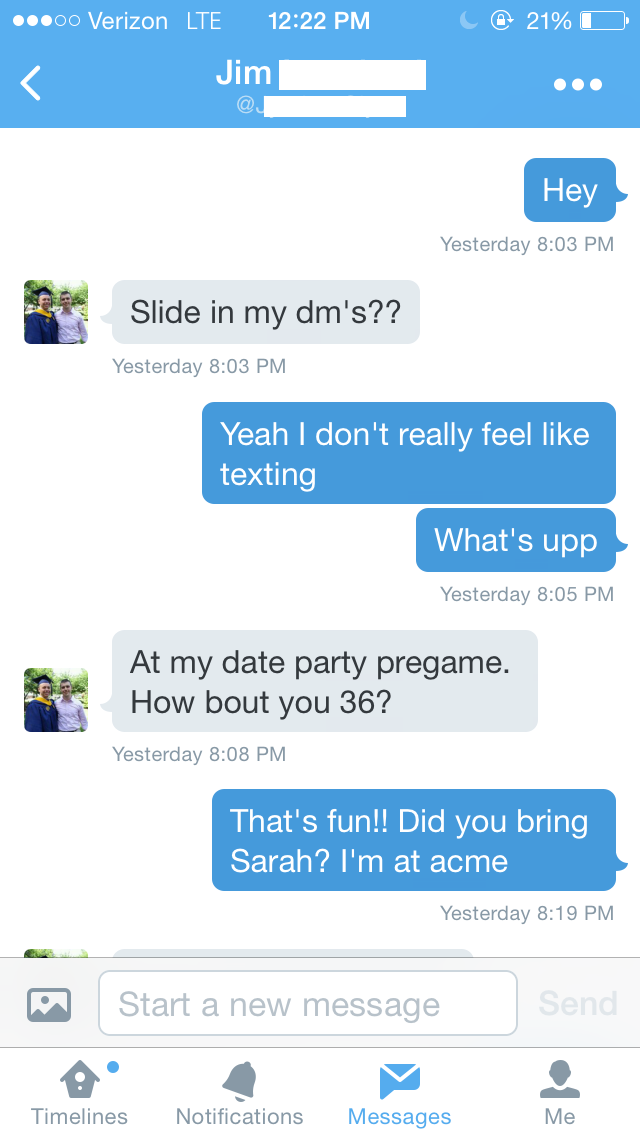The height and width of the screenshot is (1136, 640).
Task: Attach a photo to the message
Action: (x=49, y=1004)
